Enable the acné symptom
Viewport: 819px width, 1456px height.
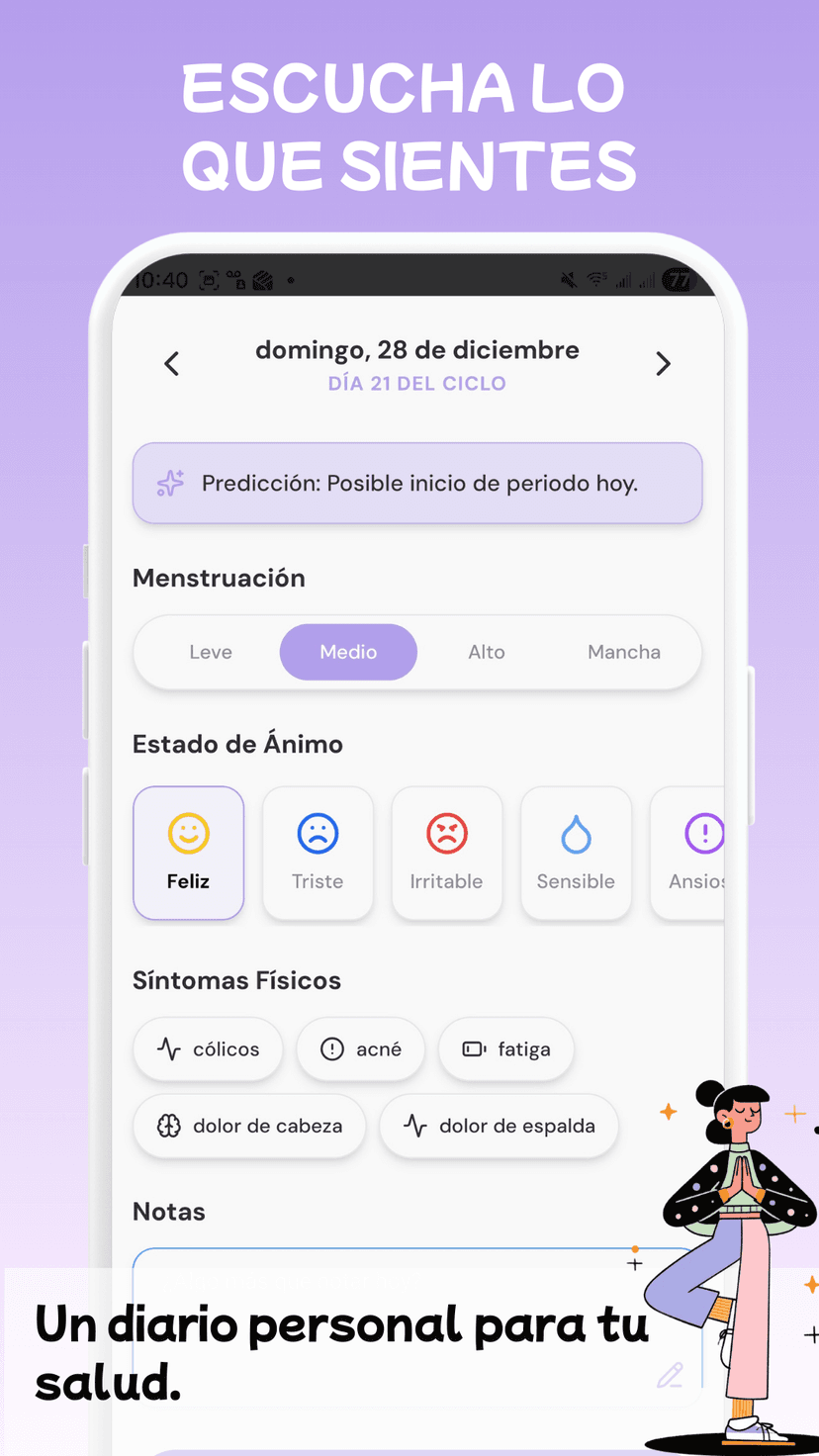(360, 1048)
